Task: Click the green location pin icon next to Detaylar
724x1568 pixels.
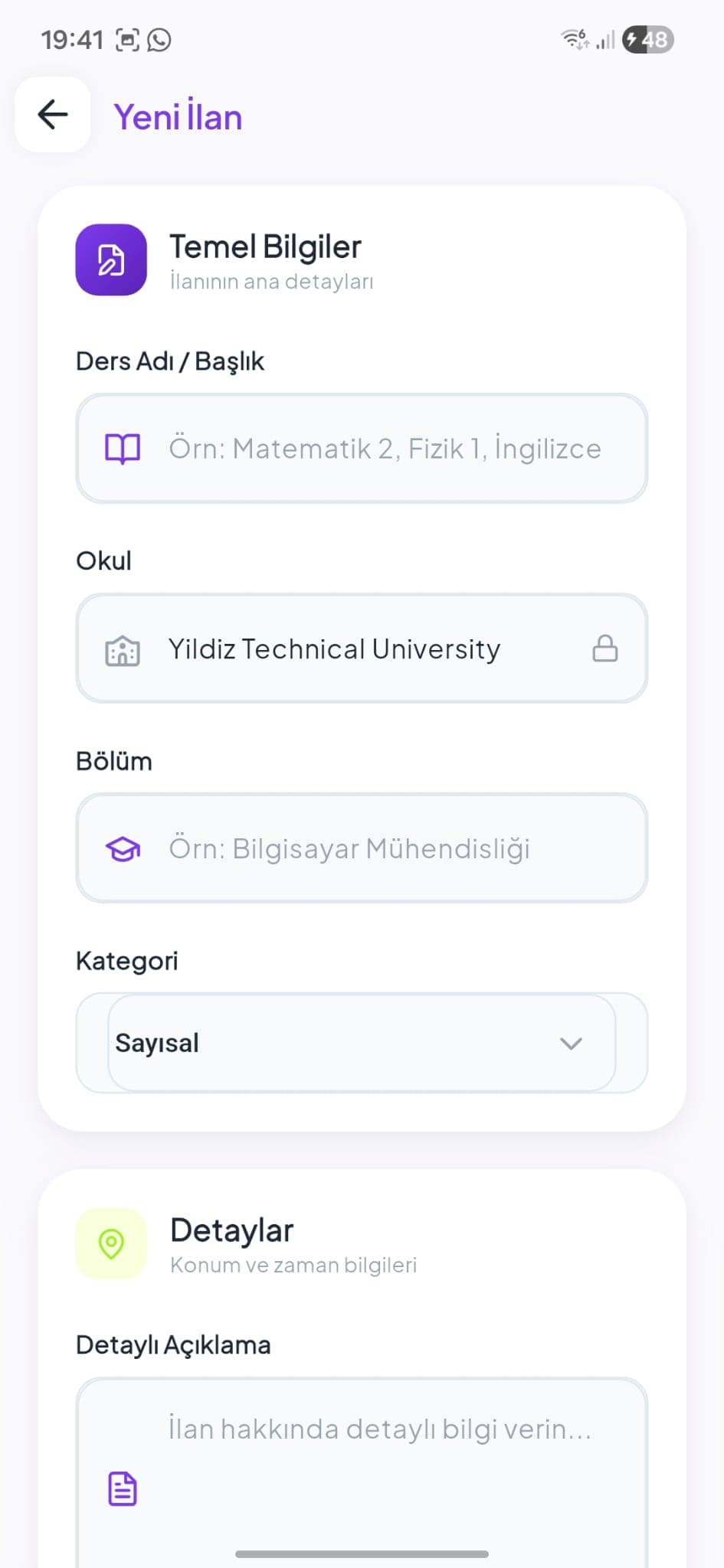Action: click(x=110, y=1243)
